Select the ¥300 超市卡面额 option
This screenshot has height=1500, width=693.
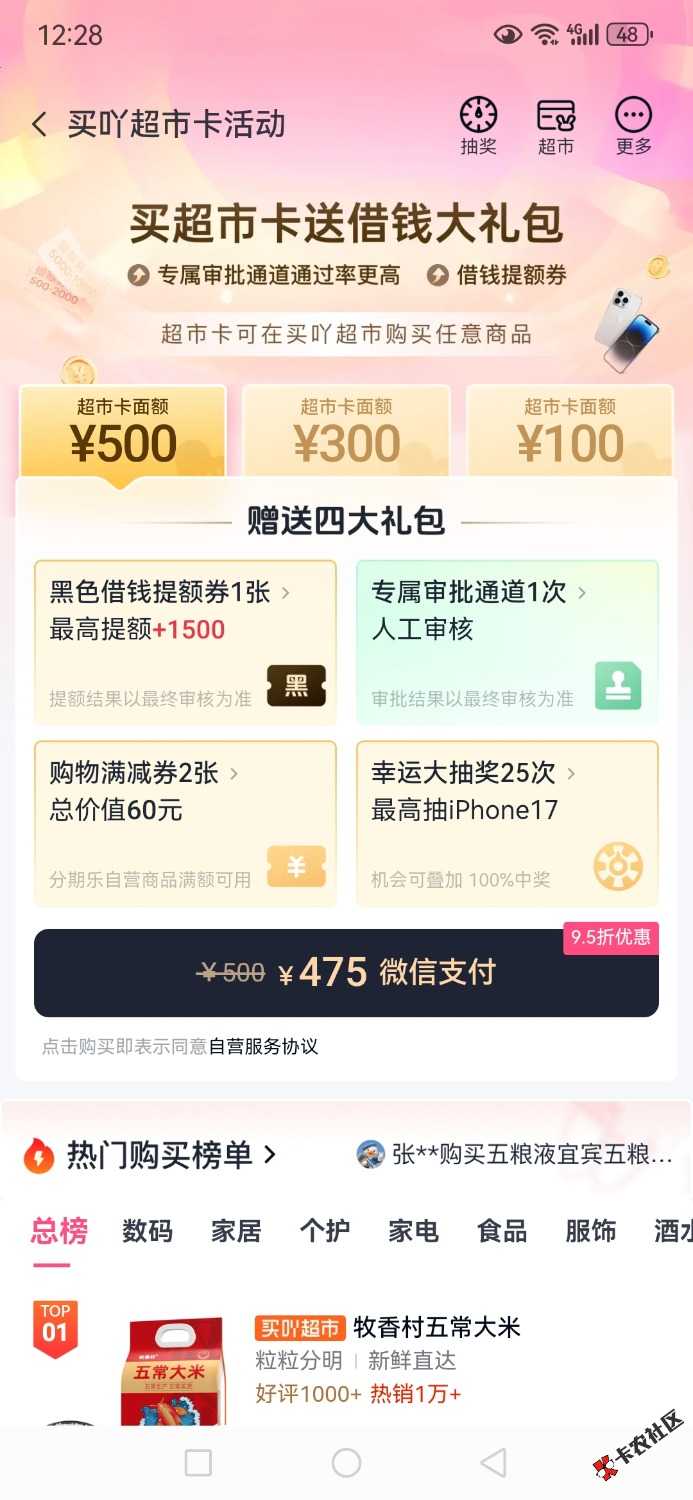(346, 433)
